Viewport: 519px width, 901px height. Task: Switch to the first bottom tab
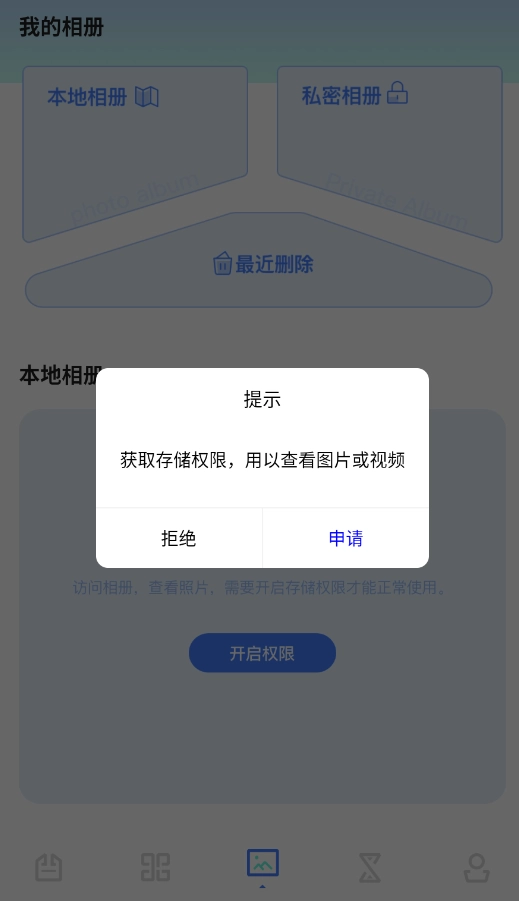(x=49, y=867)
